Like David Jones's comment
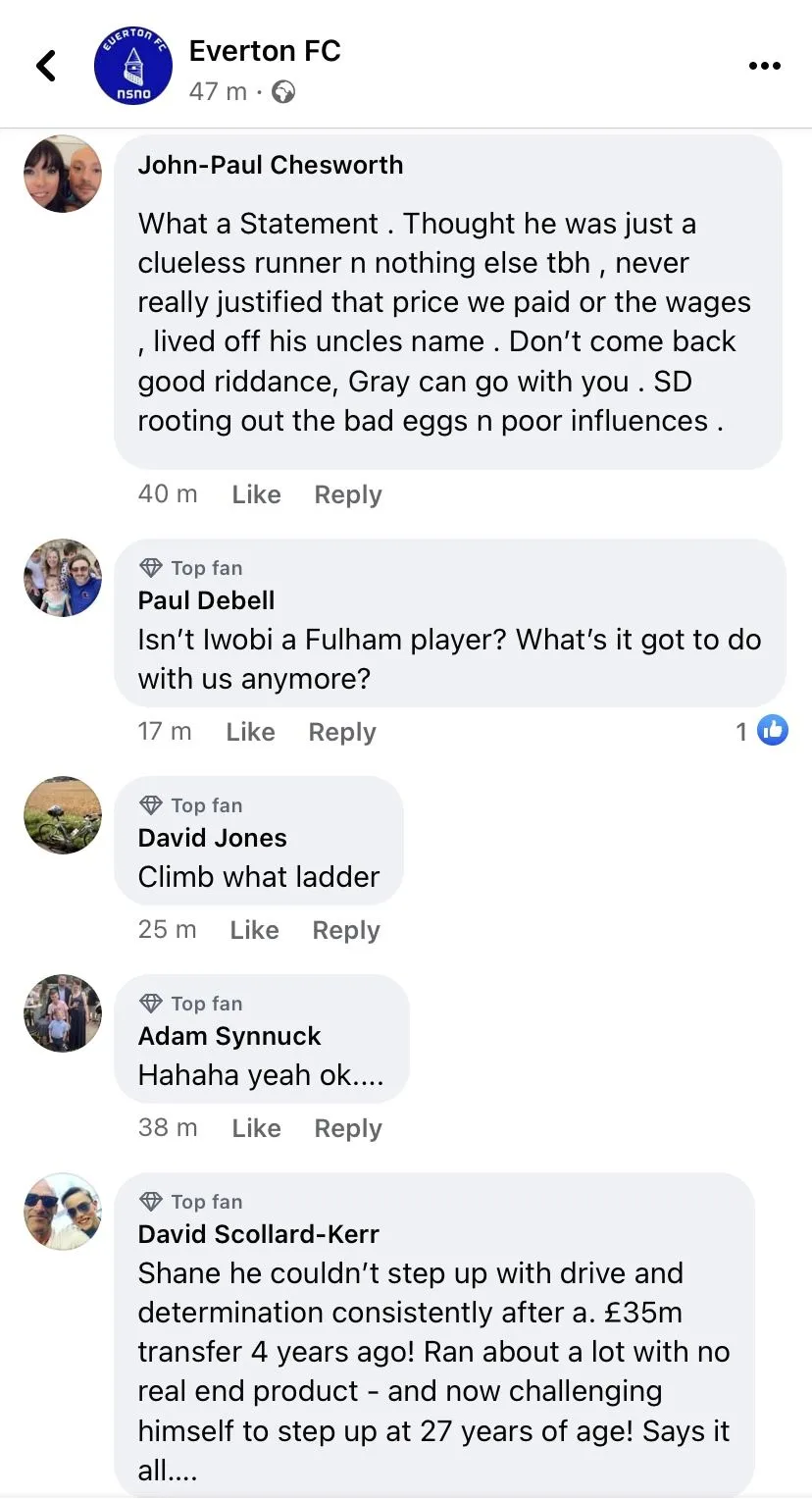The width and height of the screenshot is (812, 1499). 254,931
